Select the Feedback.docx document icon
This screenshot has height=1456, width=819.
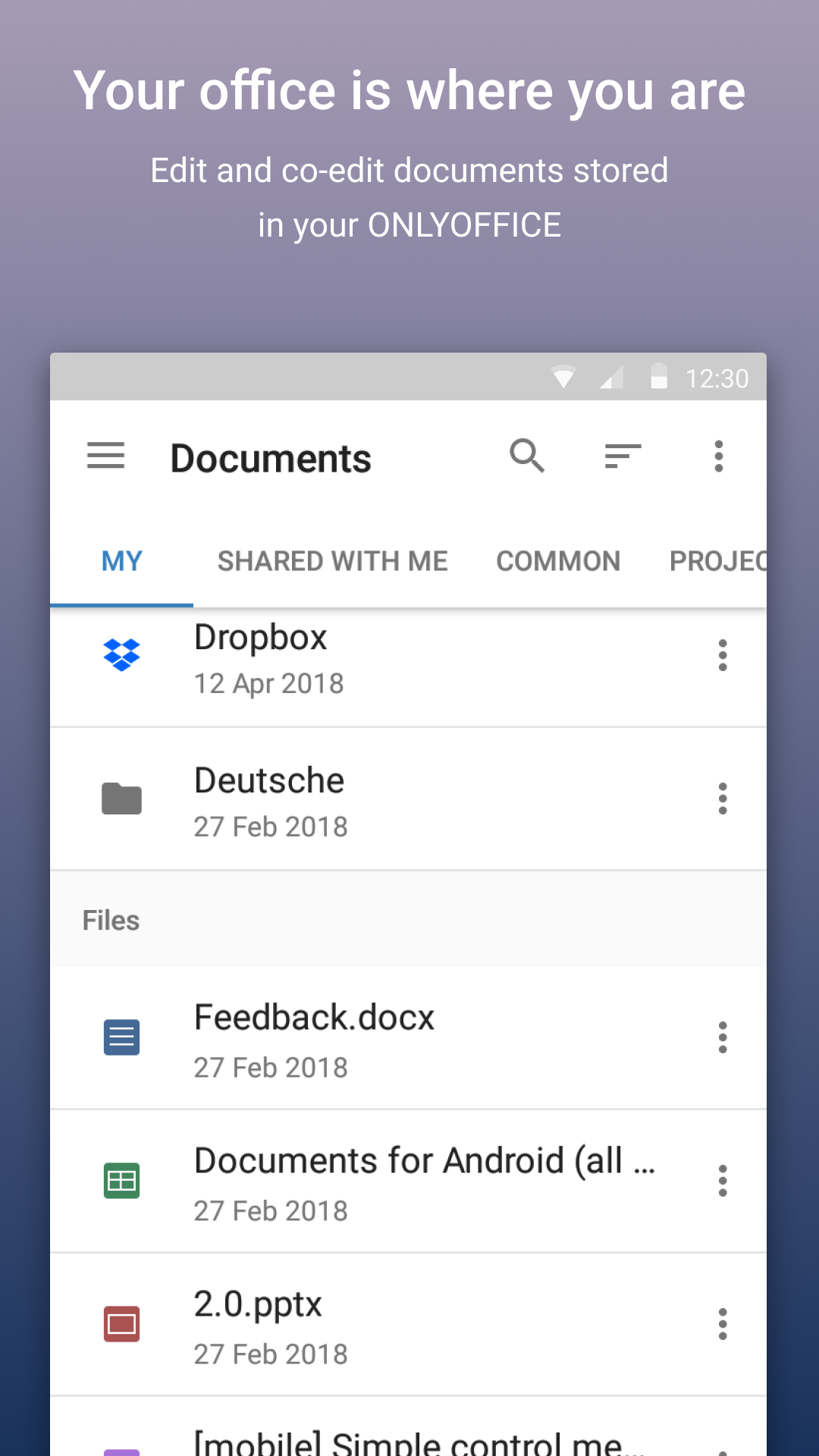[x=121, y=1037]
